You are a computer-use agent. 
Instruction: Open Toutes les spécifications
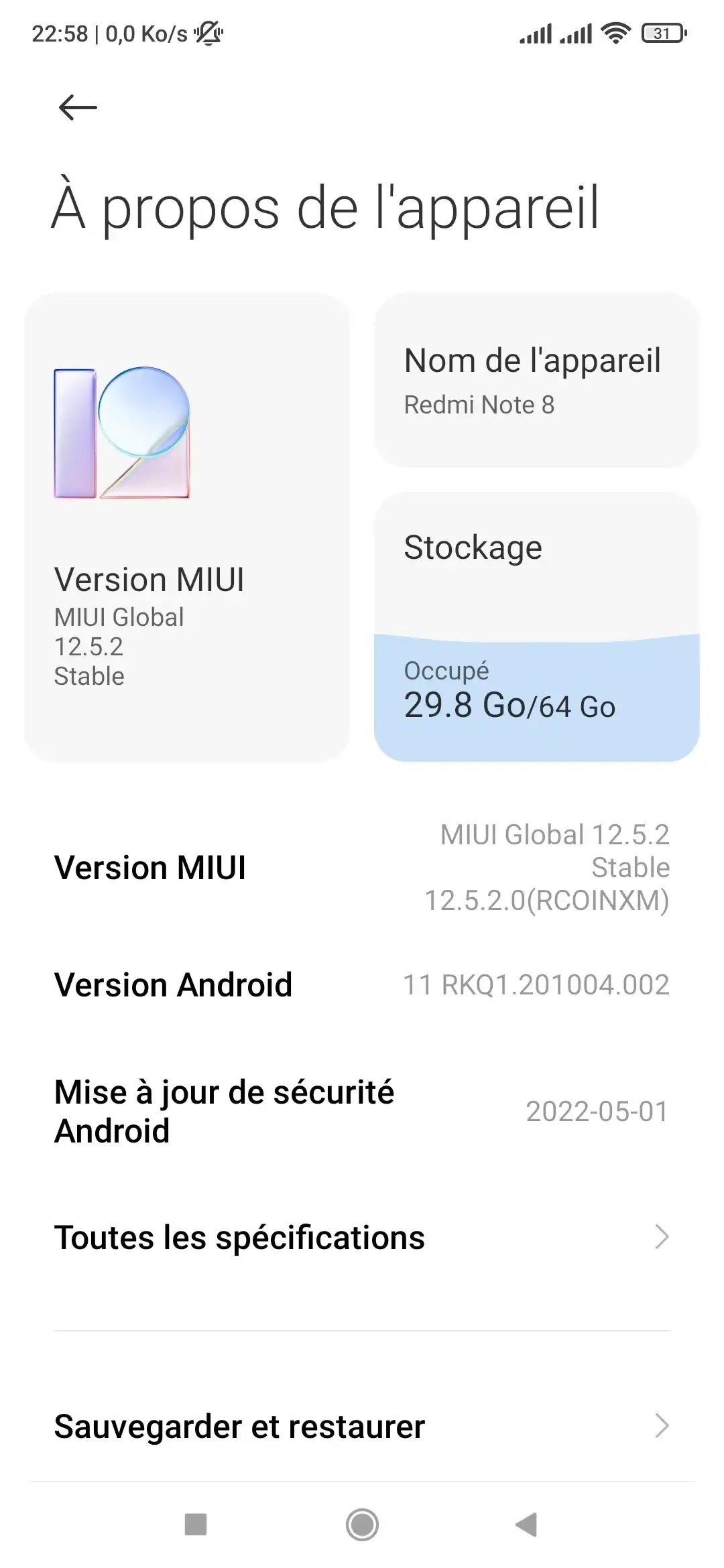[x=362, y=1238]
